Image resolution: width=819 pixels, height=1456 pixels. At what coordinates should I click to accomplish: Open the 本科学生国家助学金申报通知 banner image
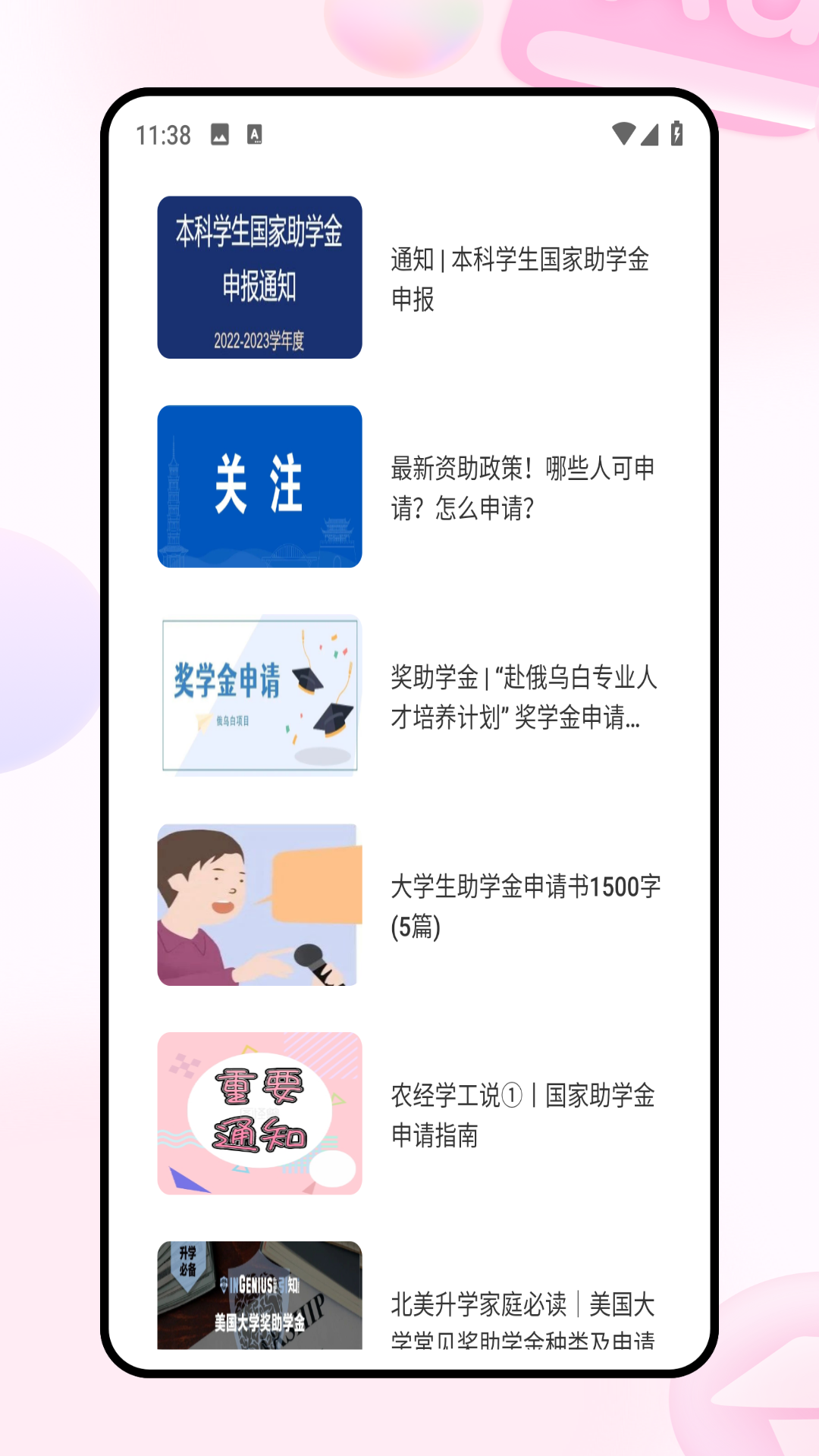click(259, 278)
